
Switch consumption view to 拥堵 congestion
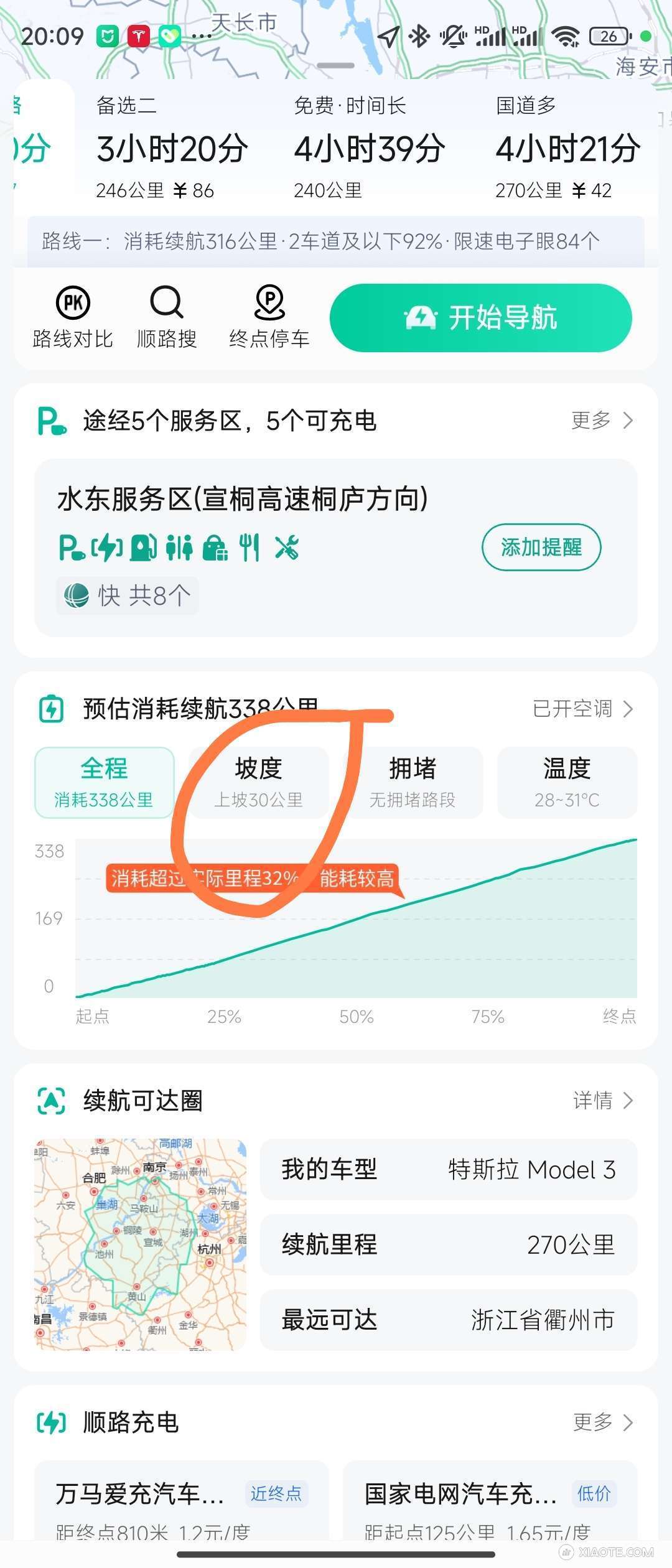414,783
